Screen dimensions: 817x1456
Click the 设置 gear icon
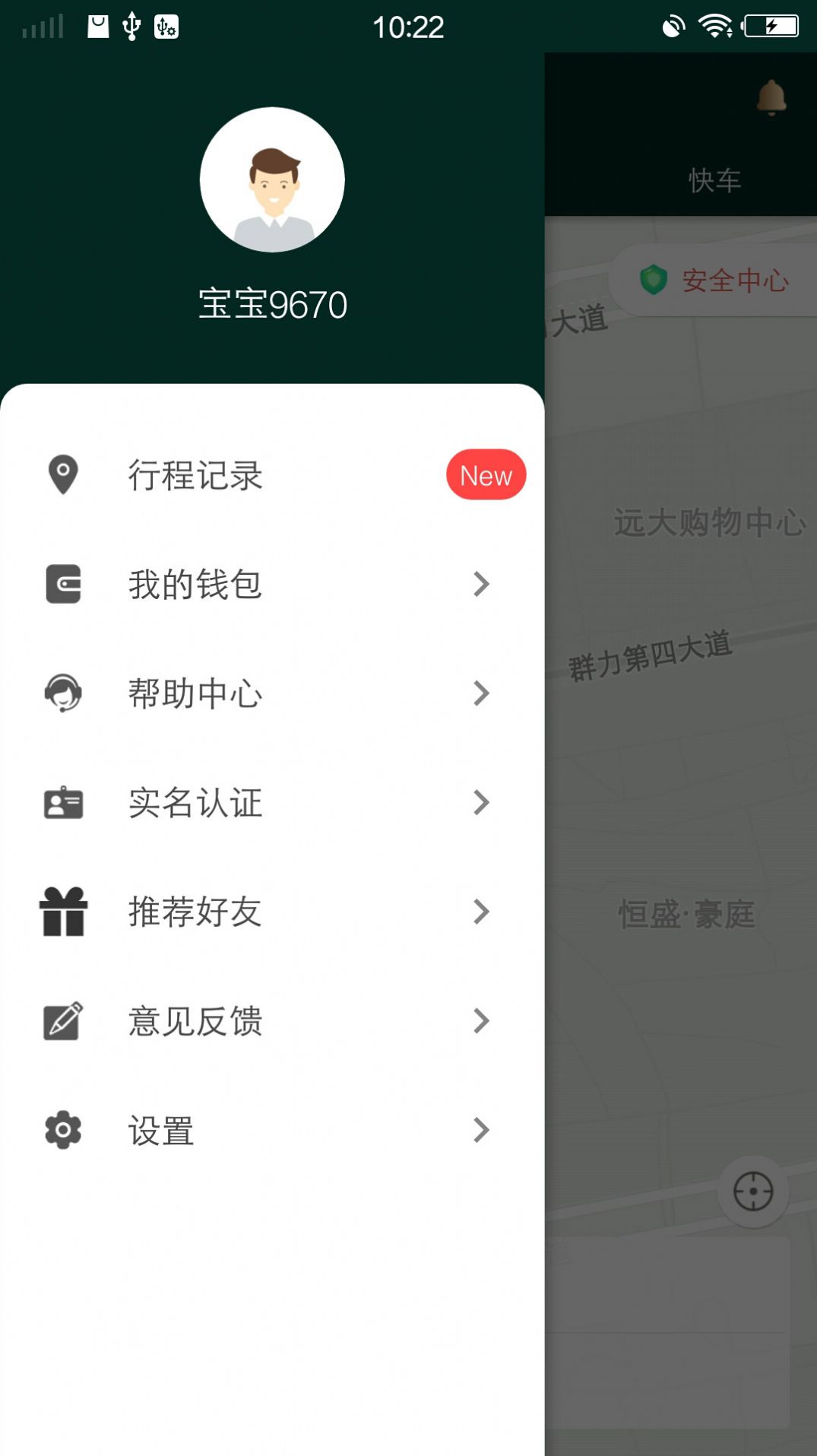tap(63, 1131)
